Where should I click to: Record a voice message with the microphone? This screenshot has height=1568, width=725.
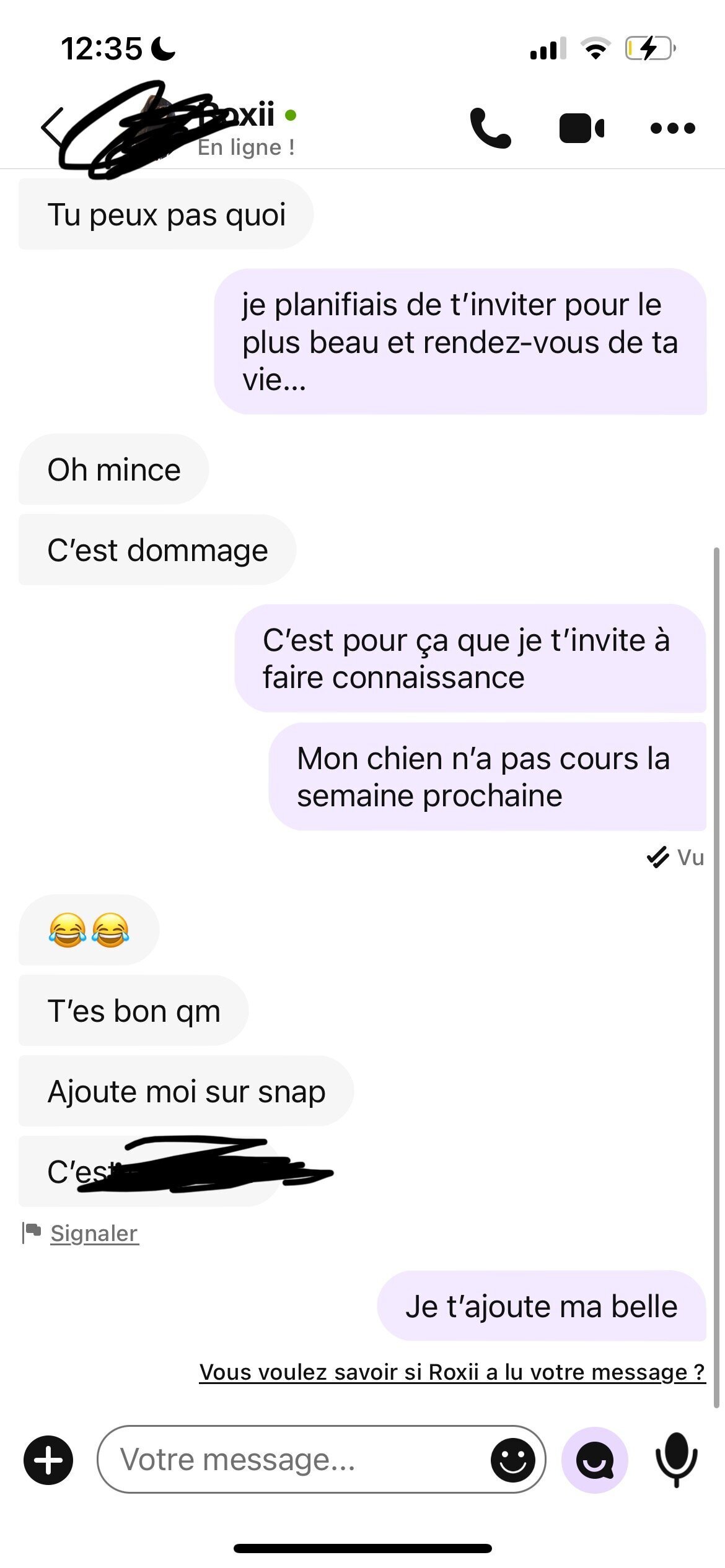(x=676, y=1460)
